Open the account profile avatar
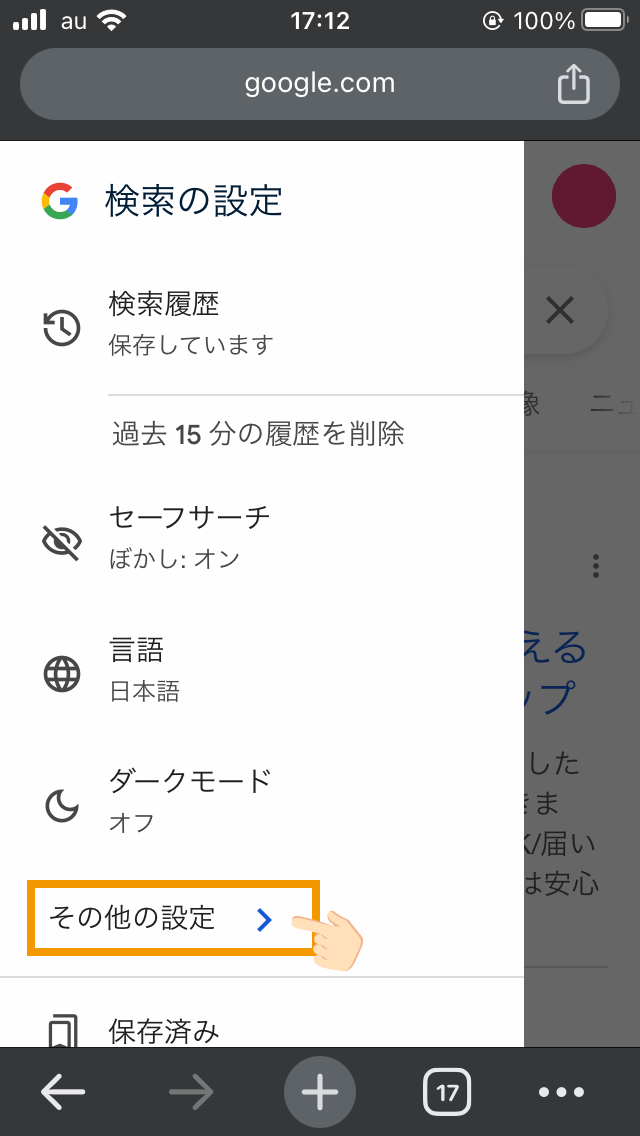This screenshot has width=640, height=1136. 583,196
